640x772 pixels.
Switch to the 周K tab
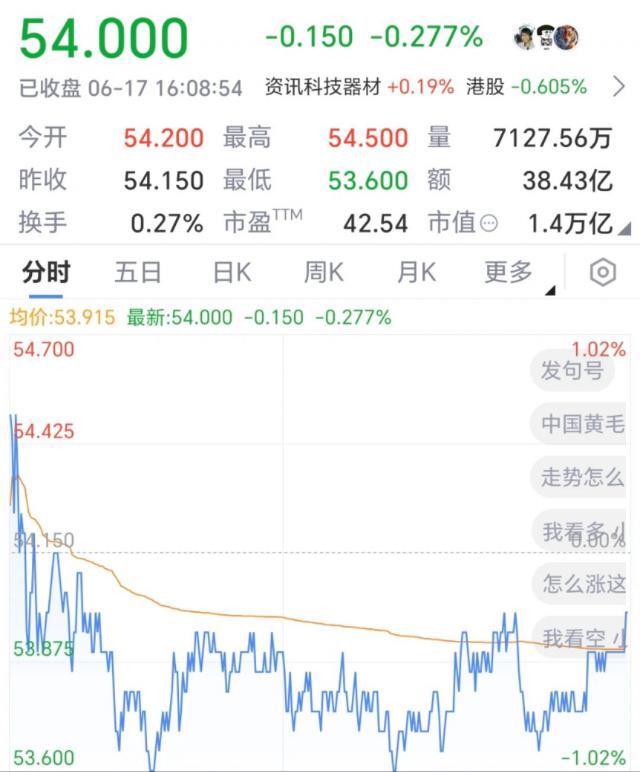324,272
